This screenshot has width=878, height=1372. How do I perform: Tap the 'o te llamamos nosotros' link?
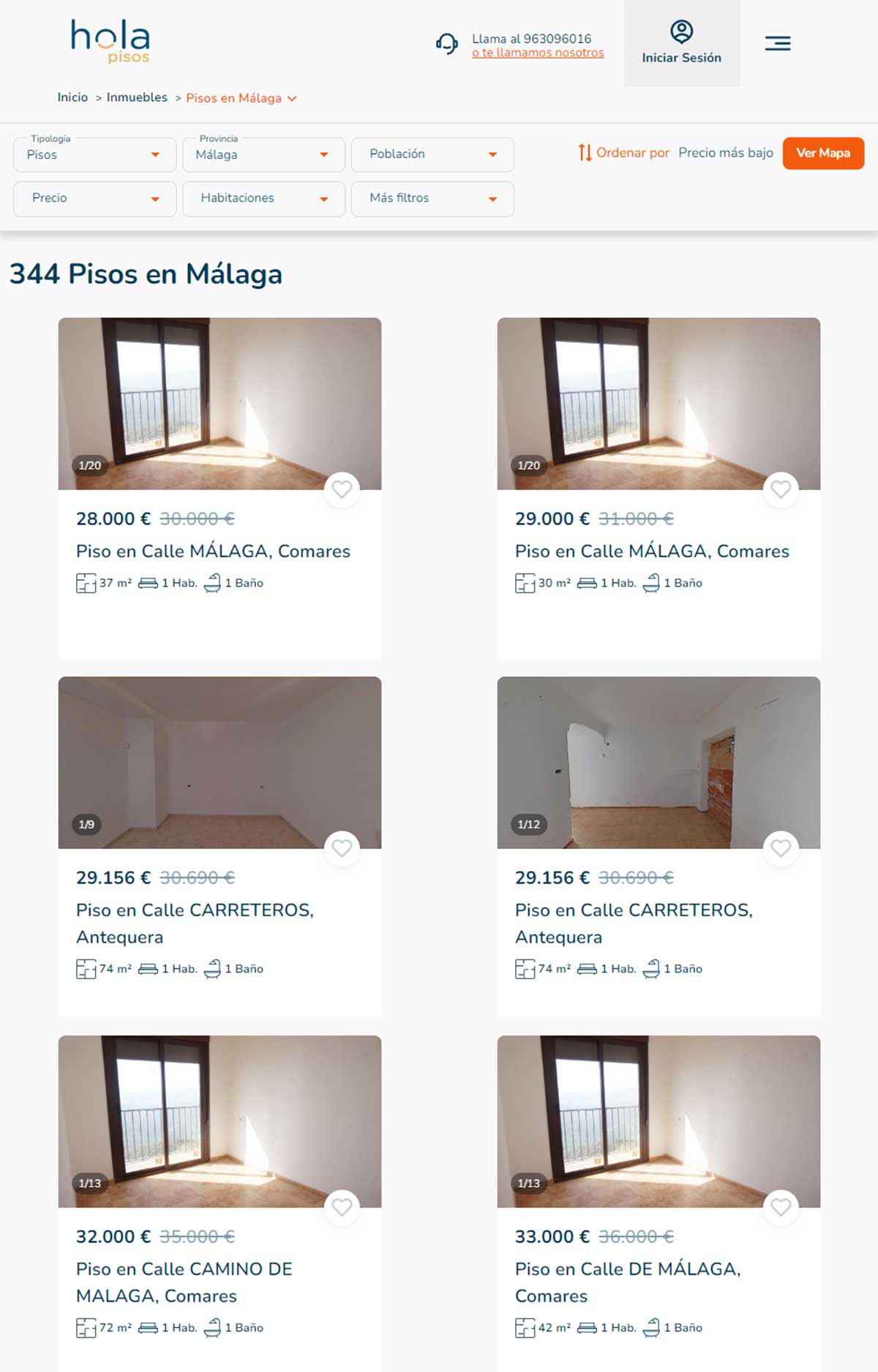click(538, 53)
